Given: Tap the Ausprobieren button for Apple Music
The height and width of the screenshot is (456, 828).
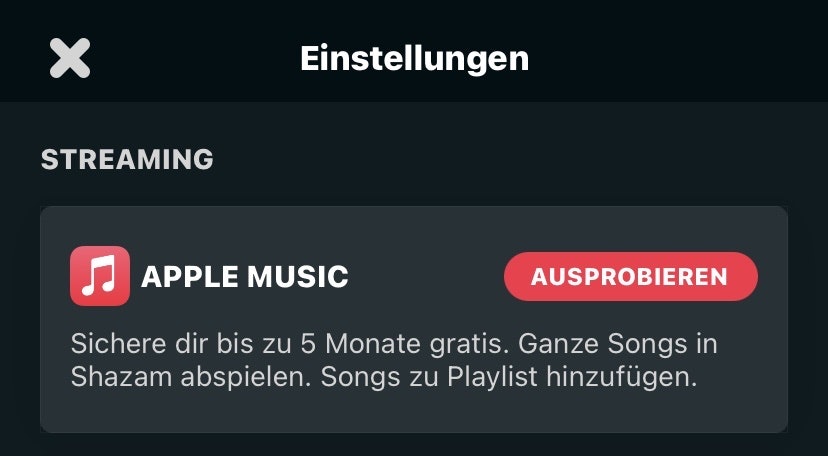Looking at the screenshot, I should pos(630,277).
